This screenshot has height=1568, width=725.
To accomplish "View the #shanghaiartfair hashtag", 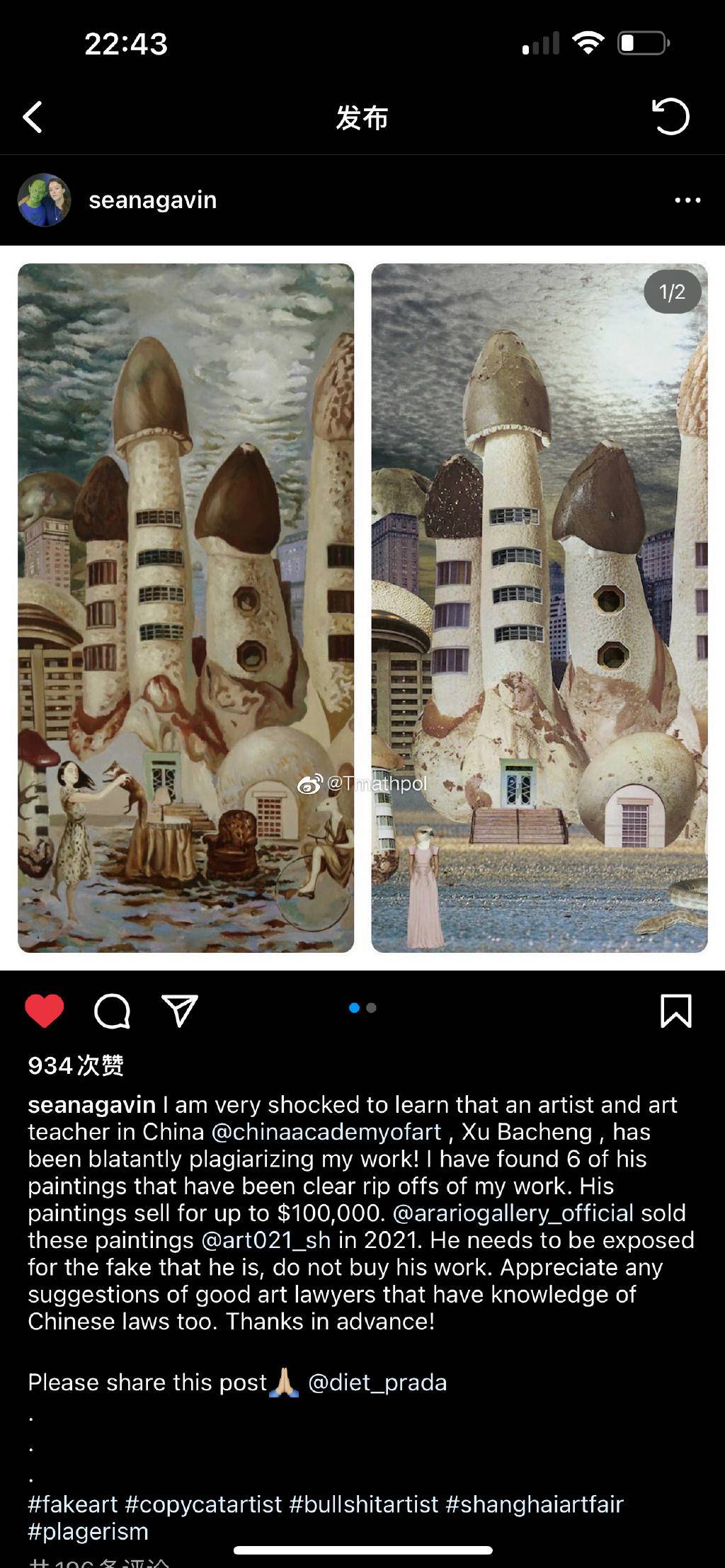I will pos(535,1504).
